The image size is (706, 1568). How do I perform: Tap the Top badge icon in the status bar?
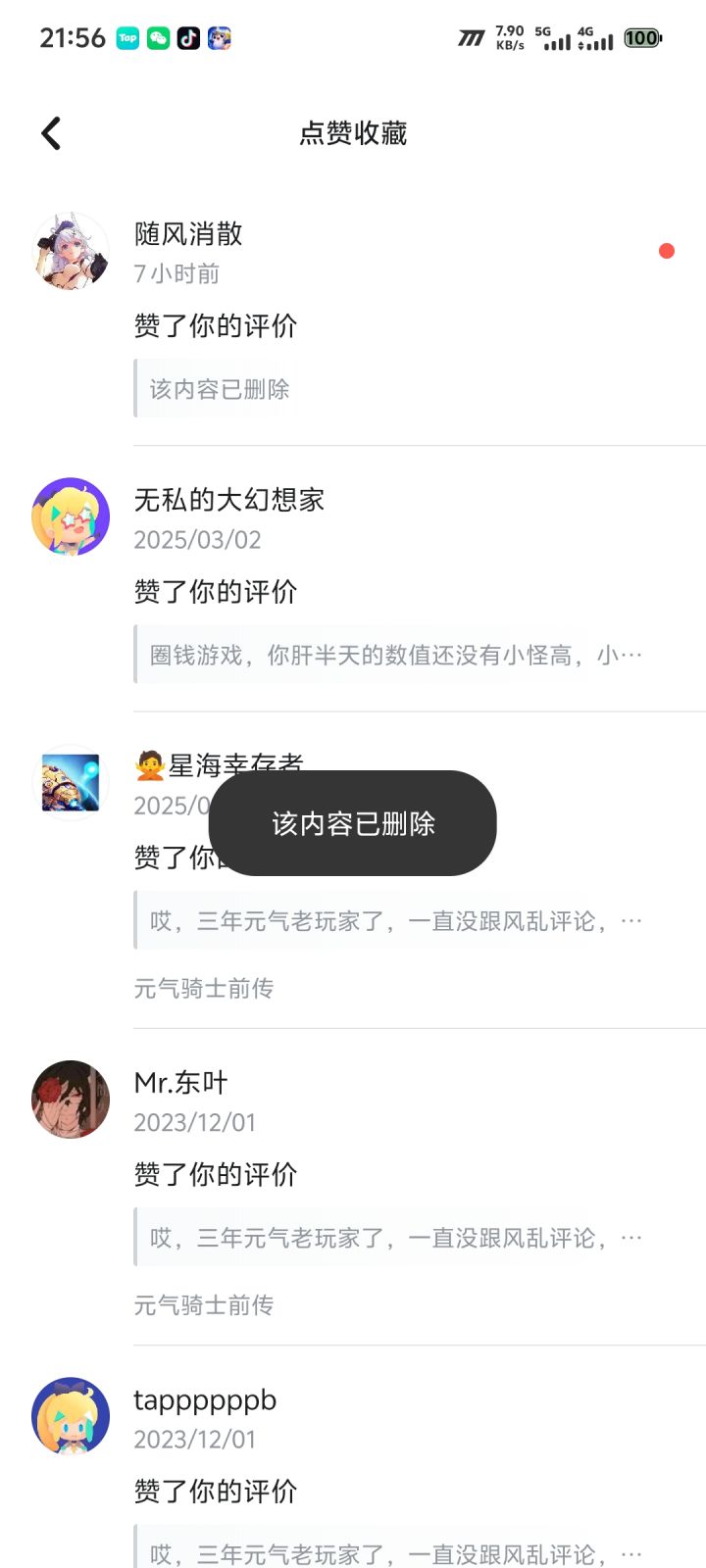[x=126, y=39]
